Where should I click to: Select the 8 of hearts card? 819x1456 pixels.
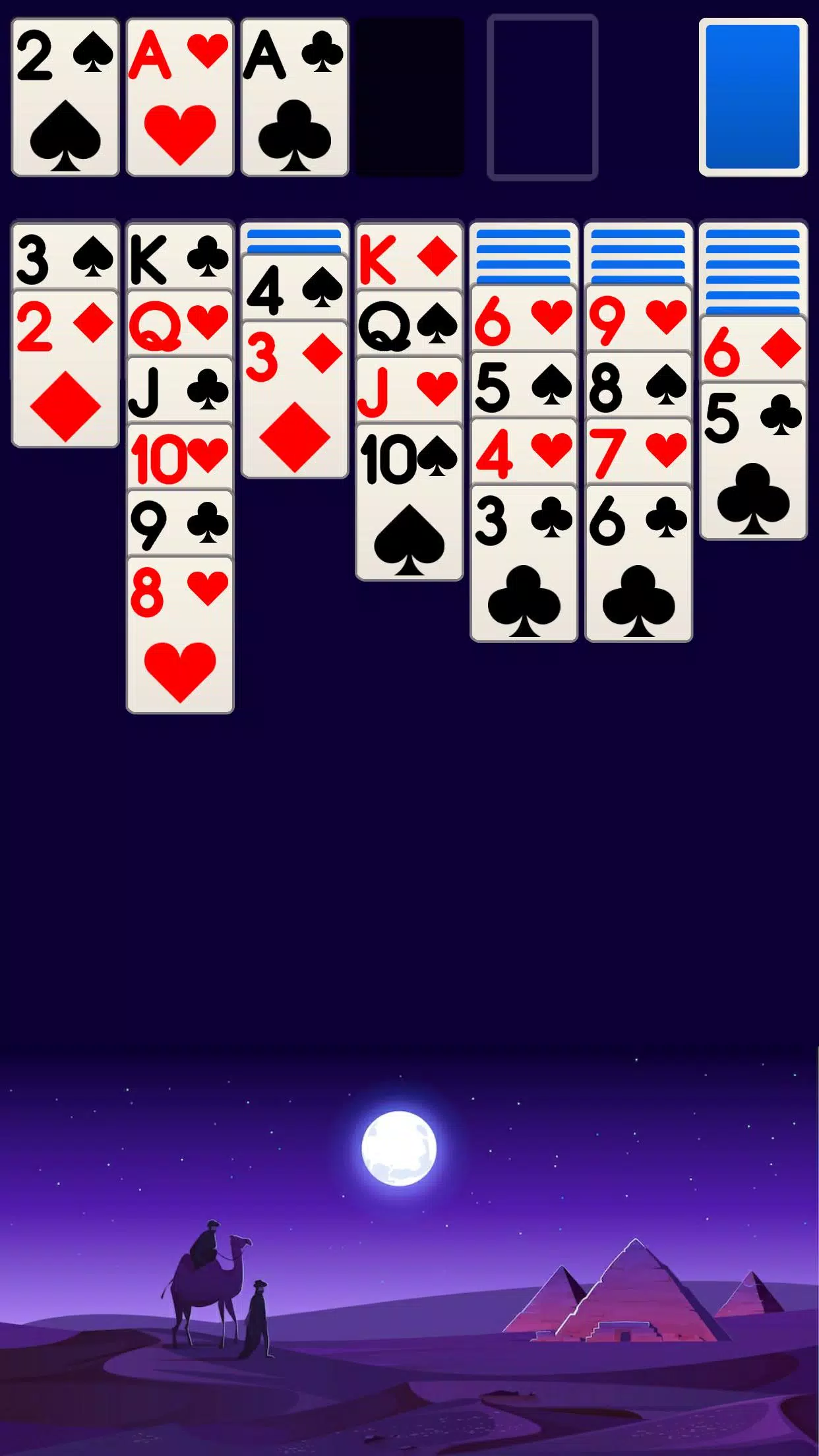click(x=179, y=634)
